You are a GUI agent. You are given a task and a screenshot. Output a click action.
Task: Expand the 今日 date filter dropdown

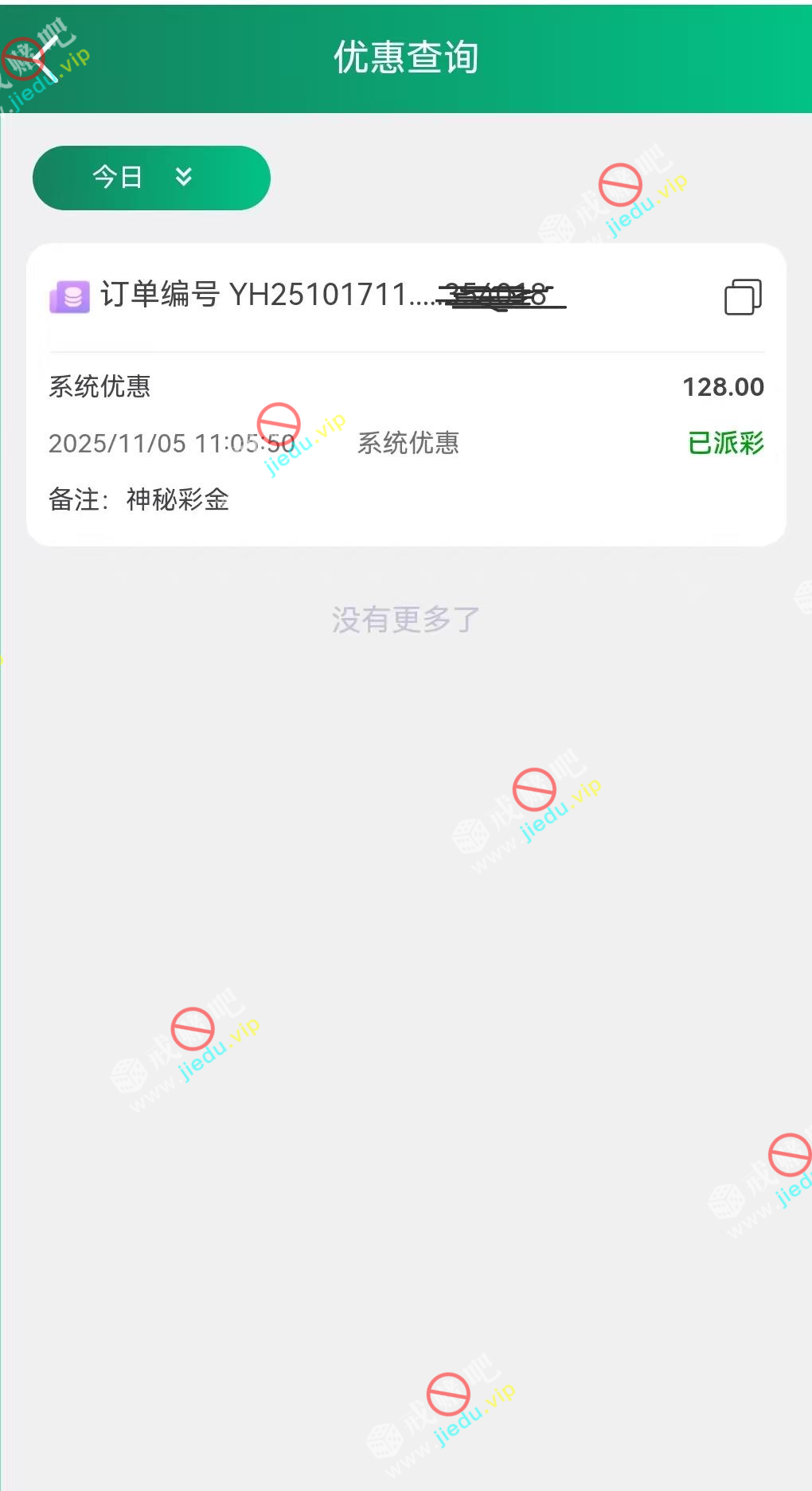[151, 178]
